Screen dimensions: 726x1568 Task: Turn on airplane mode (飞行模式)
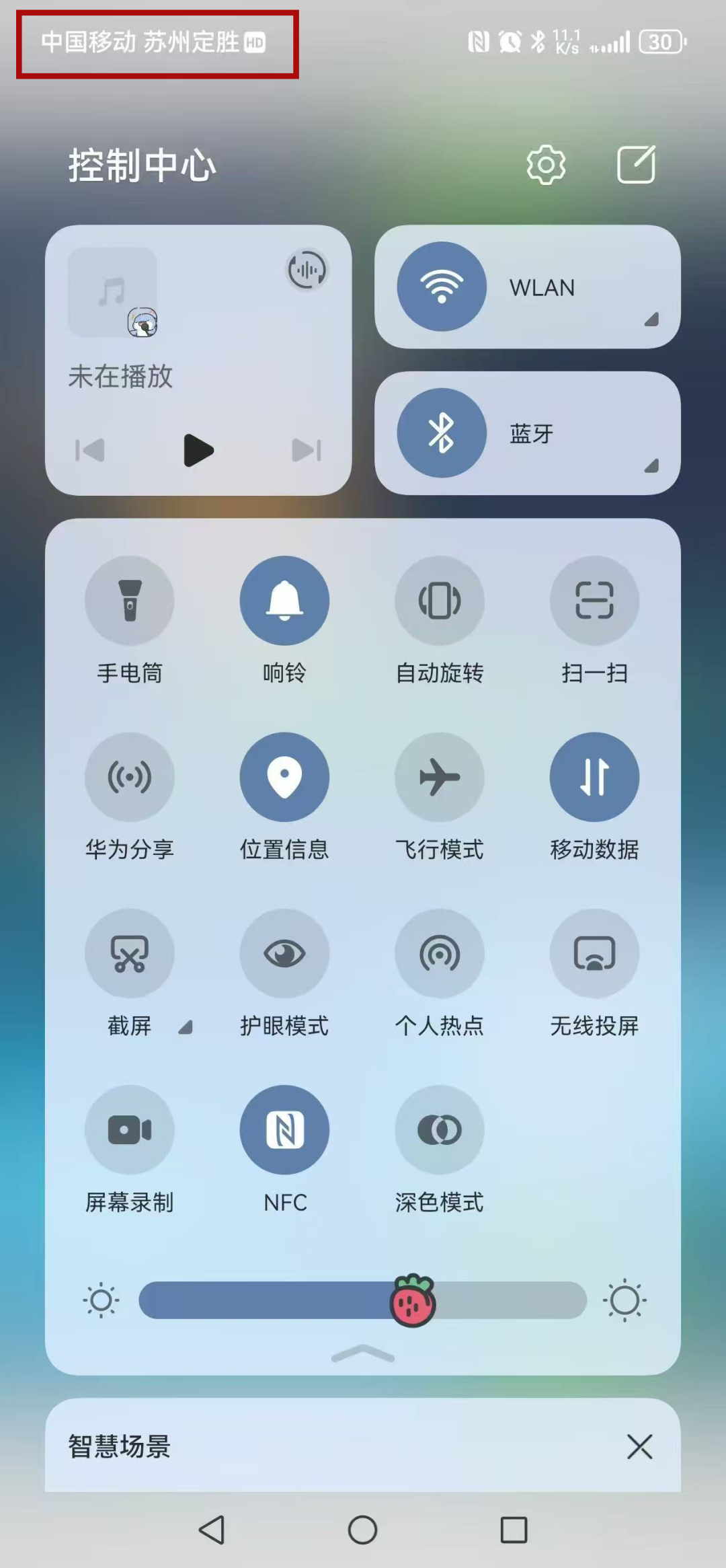440,777
